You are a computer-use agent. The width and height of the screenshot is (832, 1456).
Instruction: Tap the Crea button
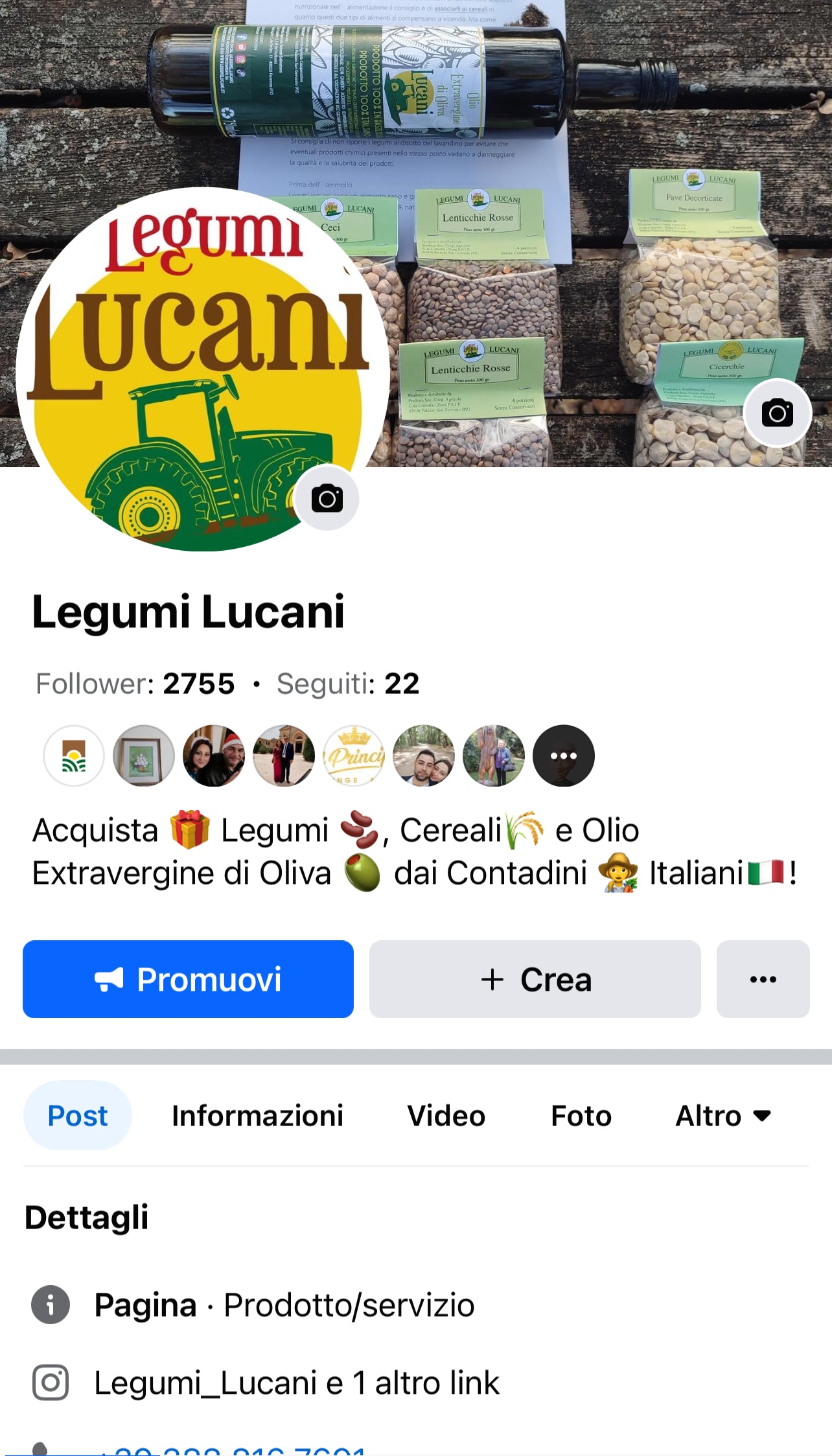coord(535,979)
